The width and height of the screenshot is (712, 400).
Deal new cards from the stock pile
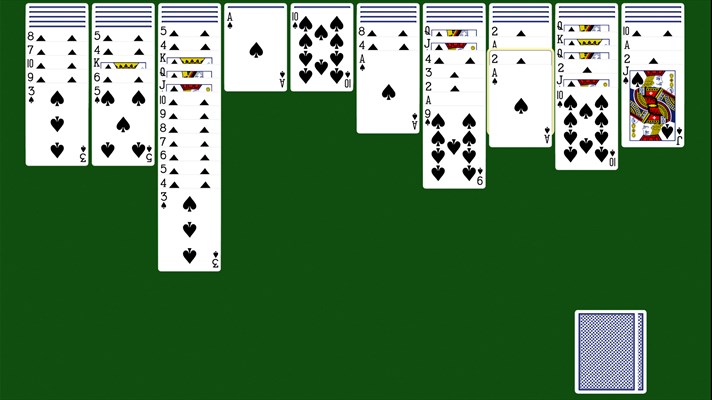click(x=610, y=351)
